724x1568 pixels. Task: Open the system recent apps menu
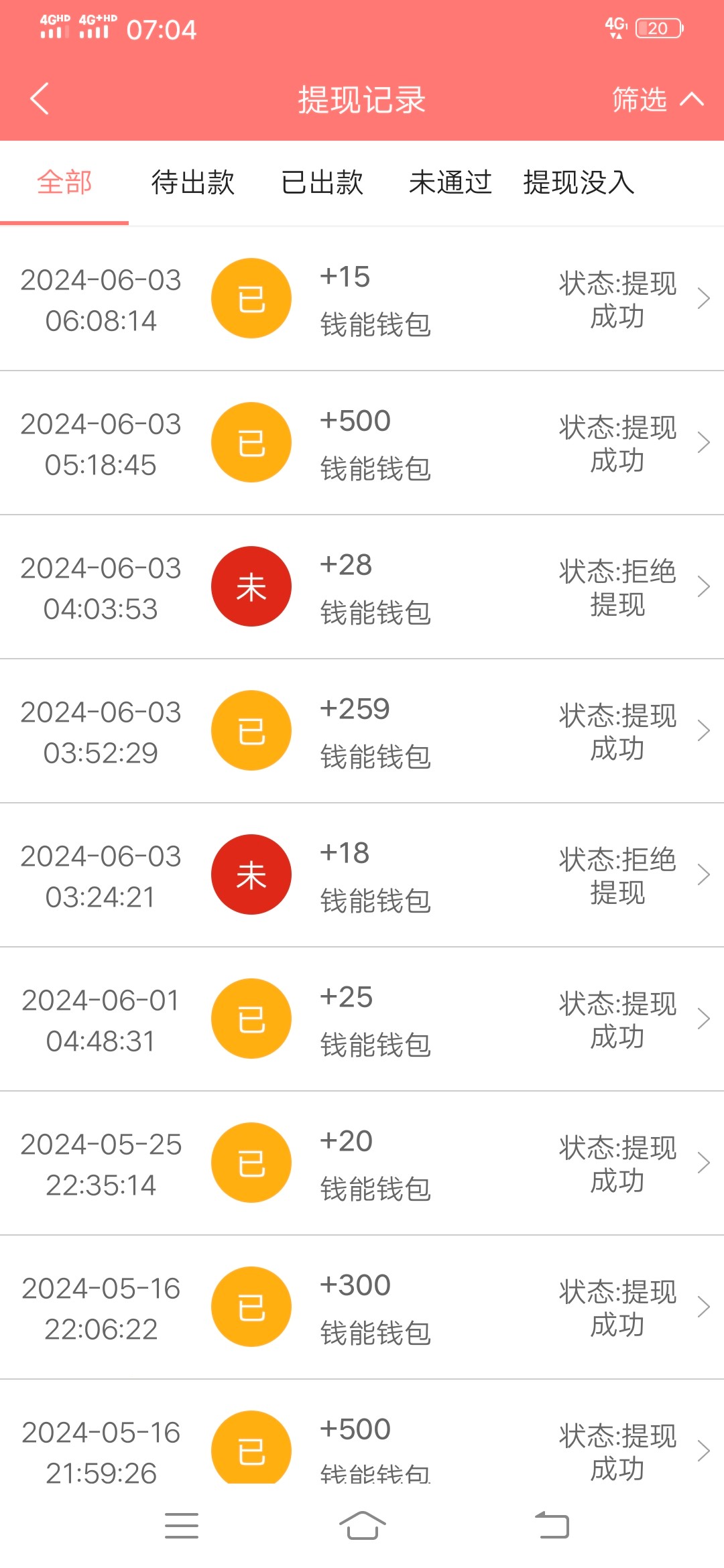(x=182, y=1526)
